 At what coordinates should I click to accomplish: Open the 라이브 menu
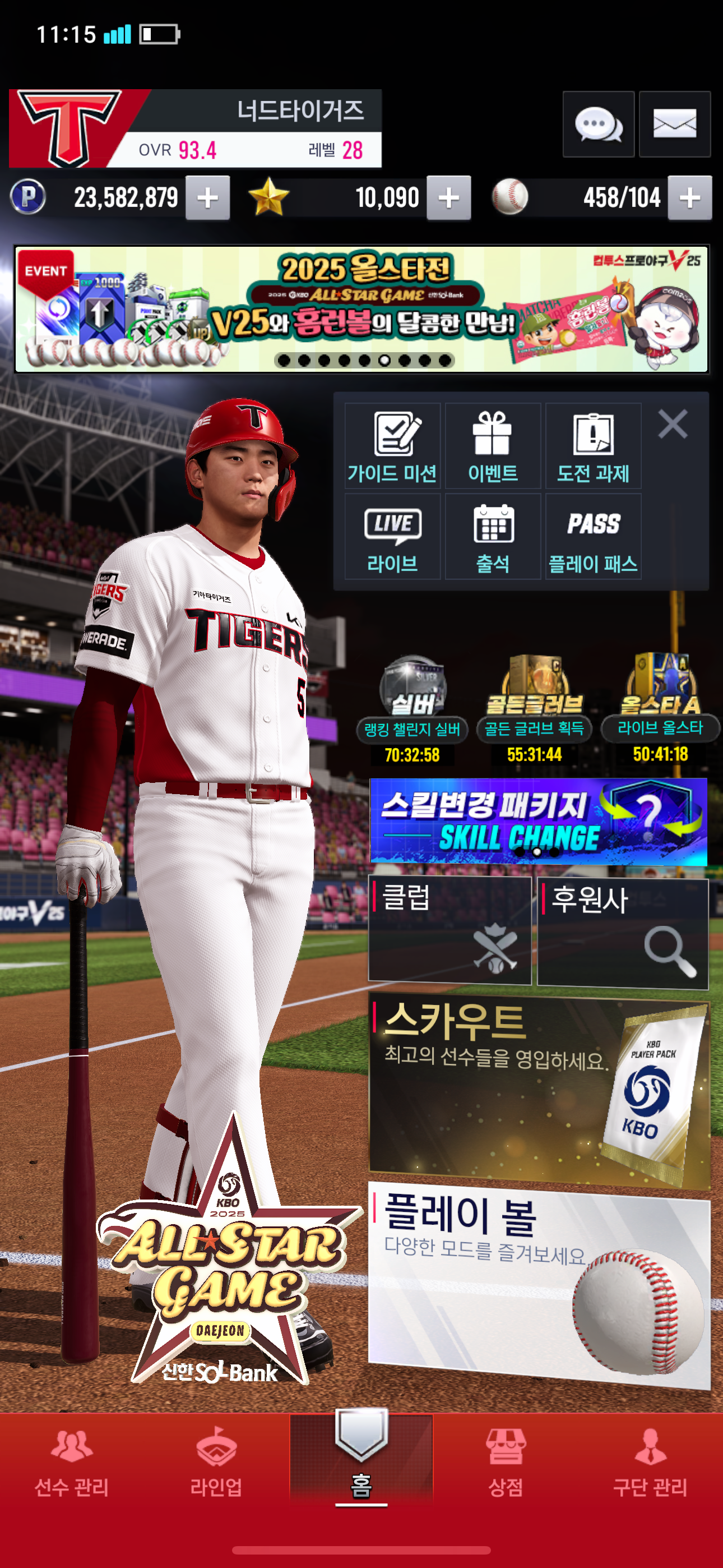[x=392, y=536]
